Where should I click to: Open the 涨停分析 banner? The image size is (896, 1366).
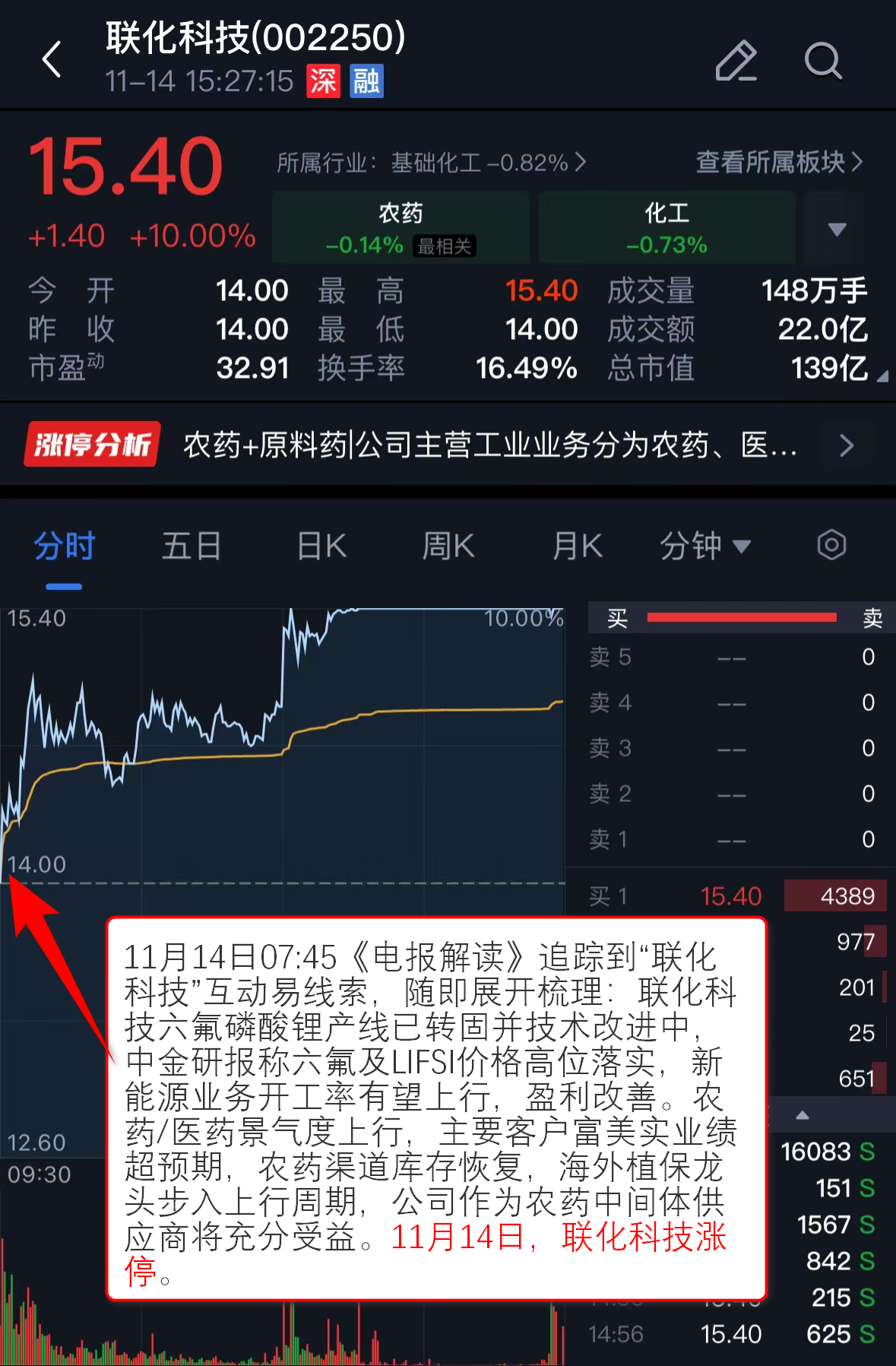448,445
